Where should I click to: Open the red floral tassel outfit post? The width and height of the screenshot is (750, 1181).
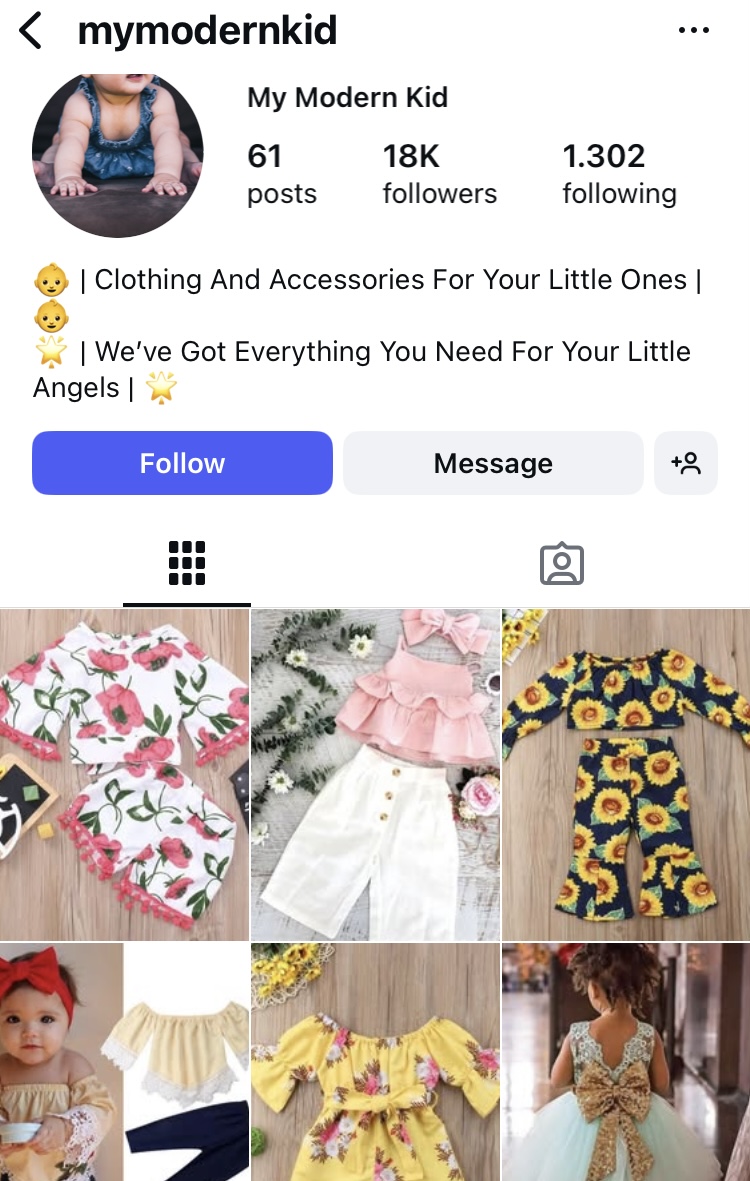coord(124,775)
